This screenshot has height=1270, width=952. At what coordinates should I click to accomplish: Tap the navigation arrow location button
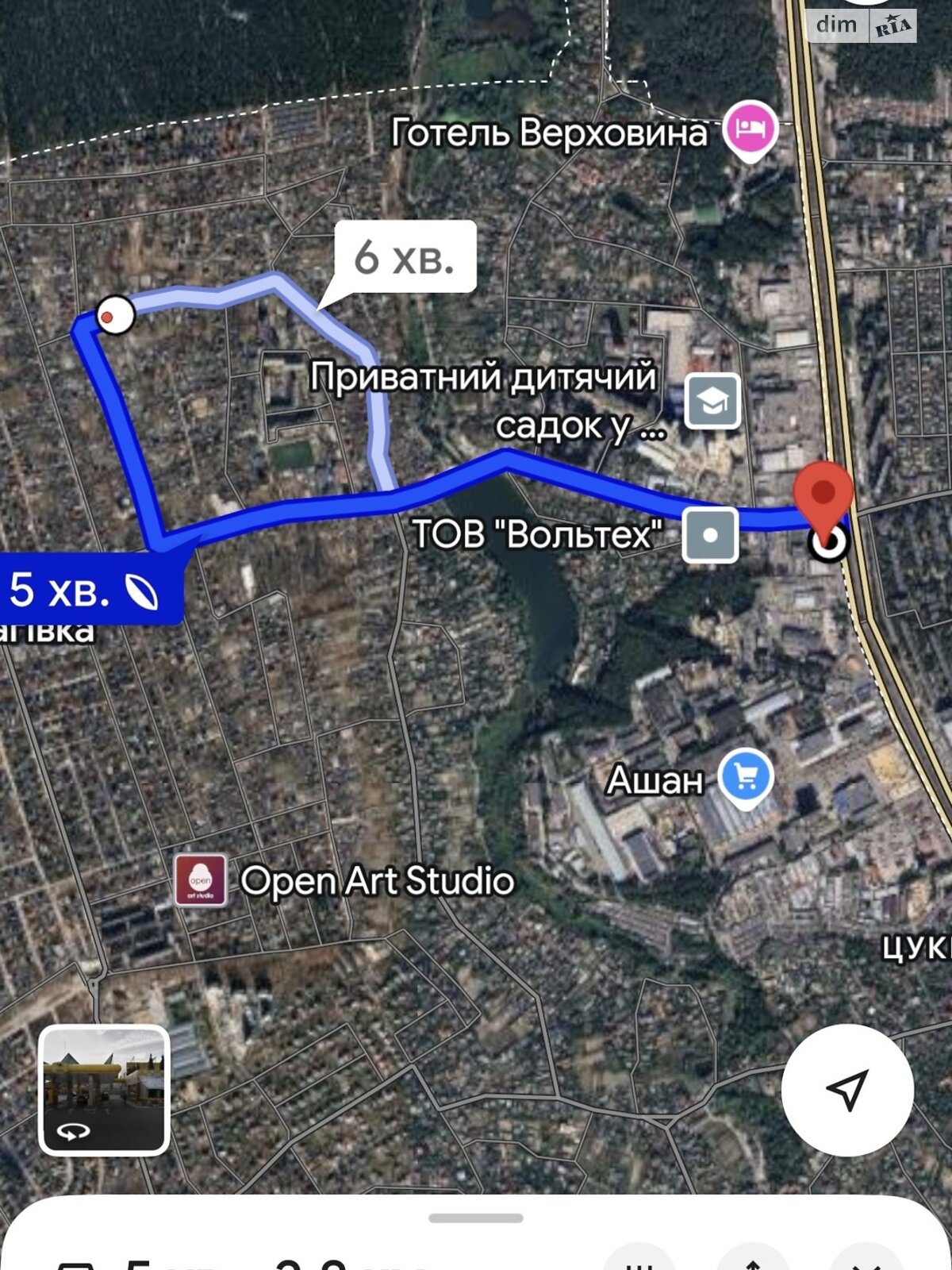[847, 1089]
